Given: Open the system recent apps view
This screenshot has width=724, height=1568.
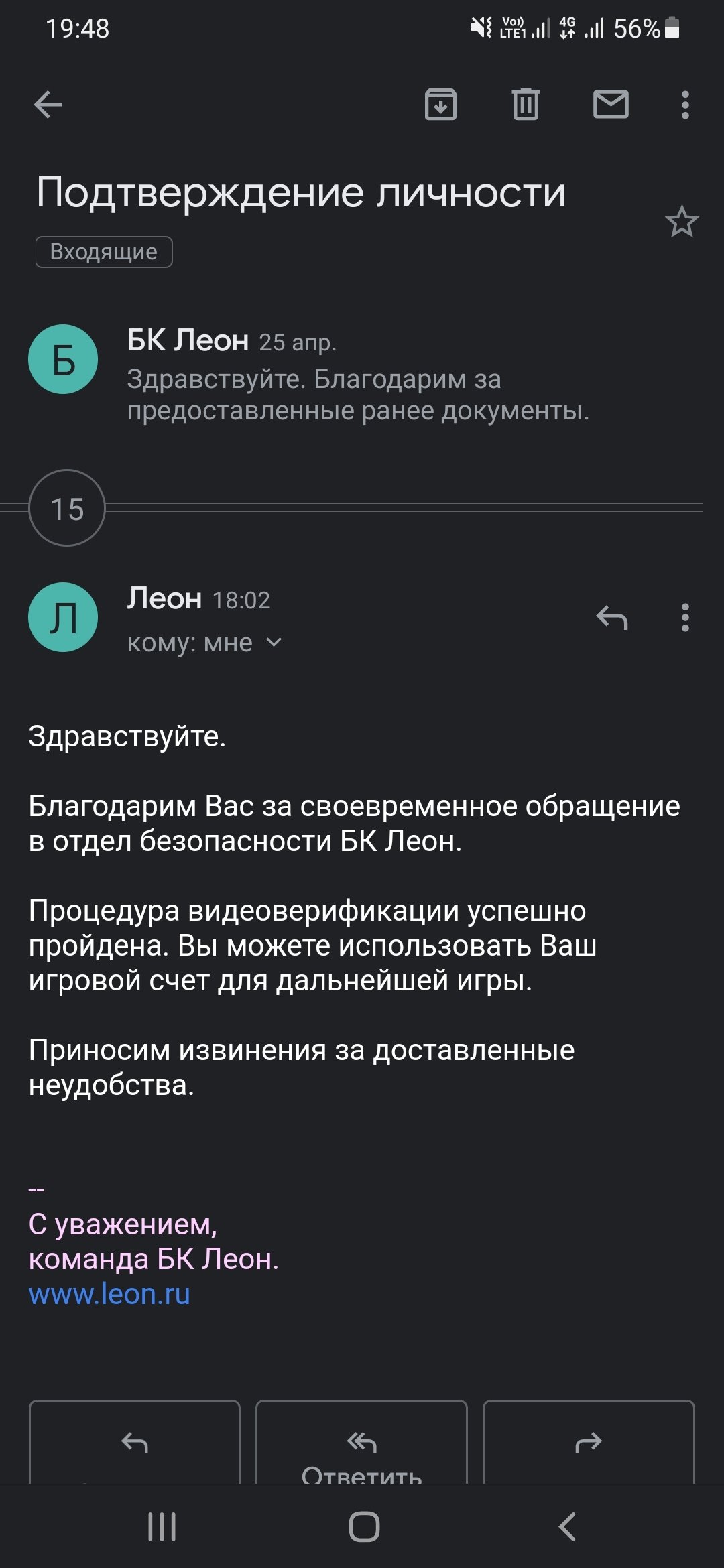Looking at the screenshot, I should click(162, 1527).
